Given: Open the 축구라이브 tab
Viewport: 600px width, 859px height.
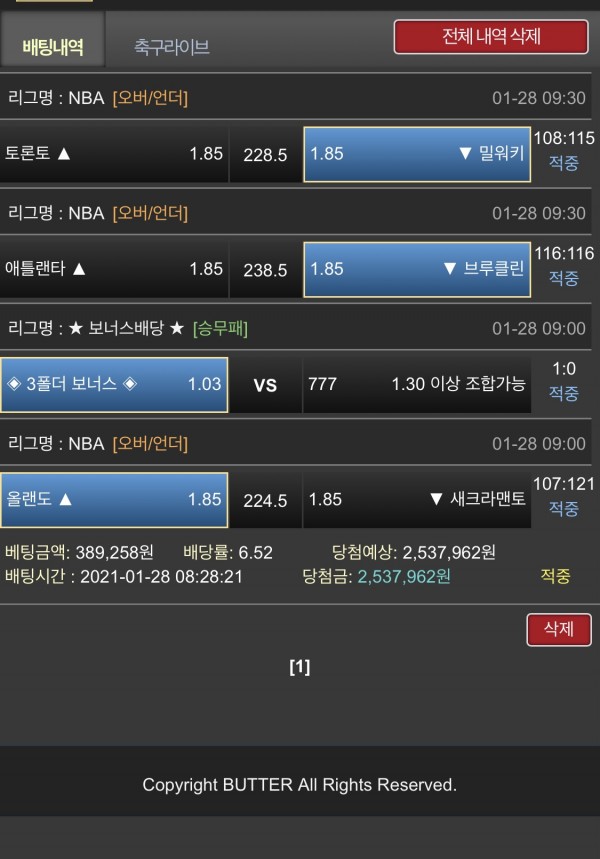Looking at the screenshot, I should click(171, 47).
